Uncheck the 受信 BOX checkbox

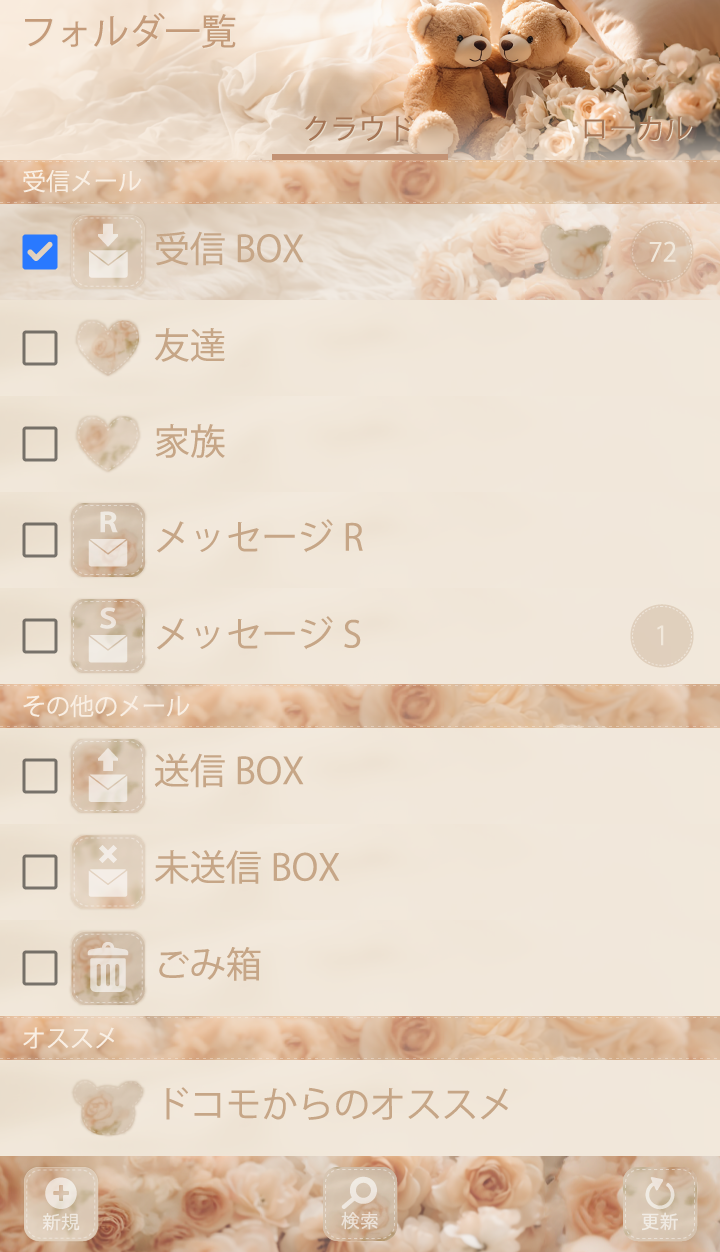[40, 252]
